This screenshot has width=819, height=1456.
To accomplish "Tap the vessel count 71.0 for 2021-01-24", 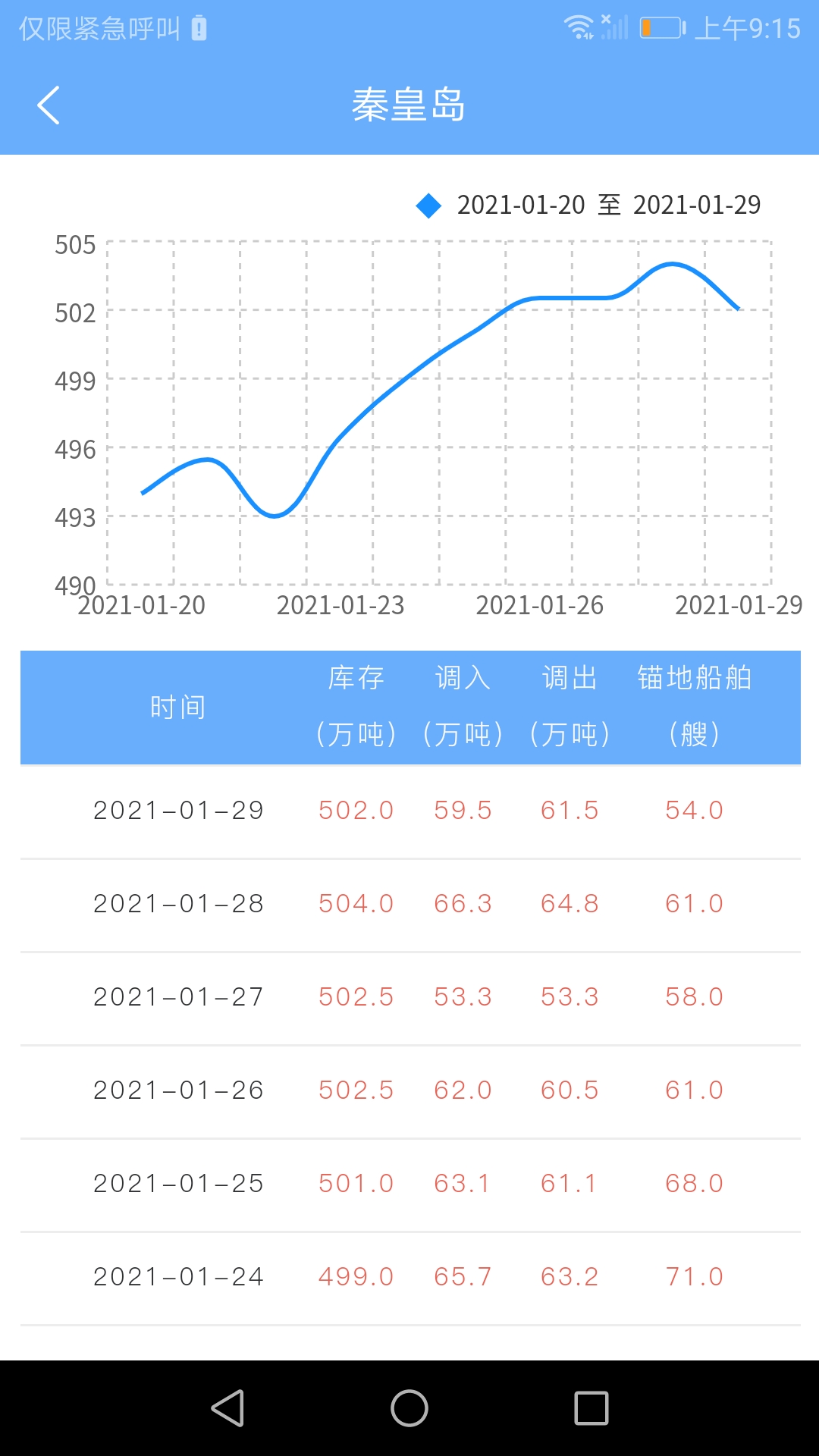I will tap(694, 1276).
